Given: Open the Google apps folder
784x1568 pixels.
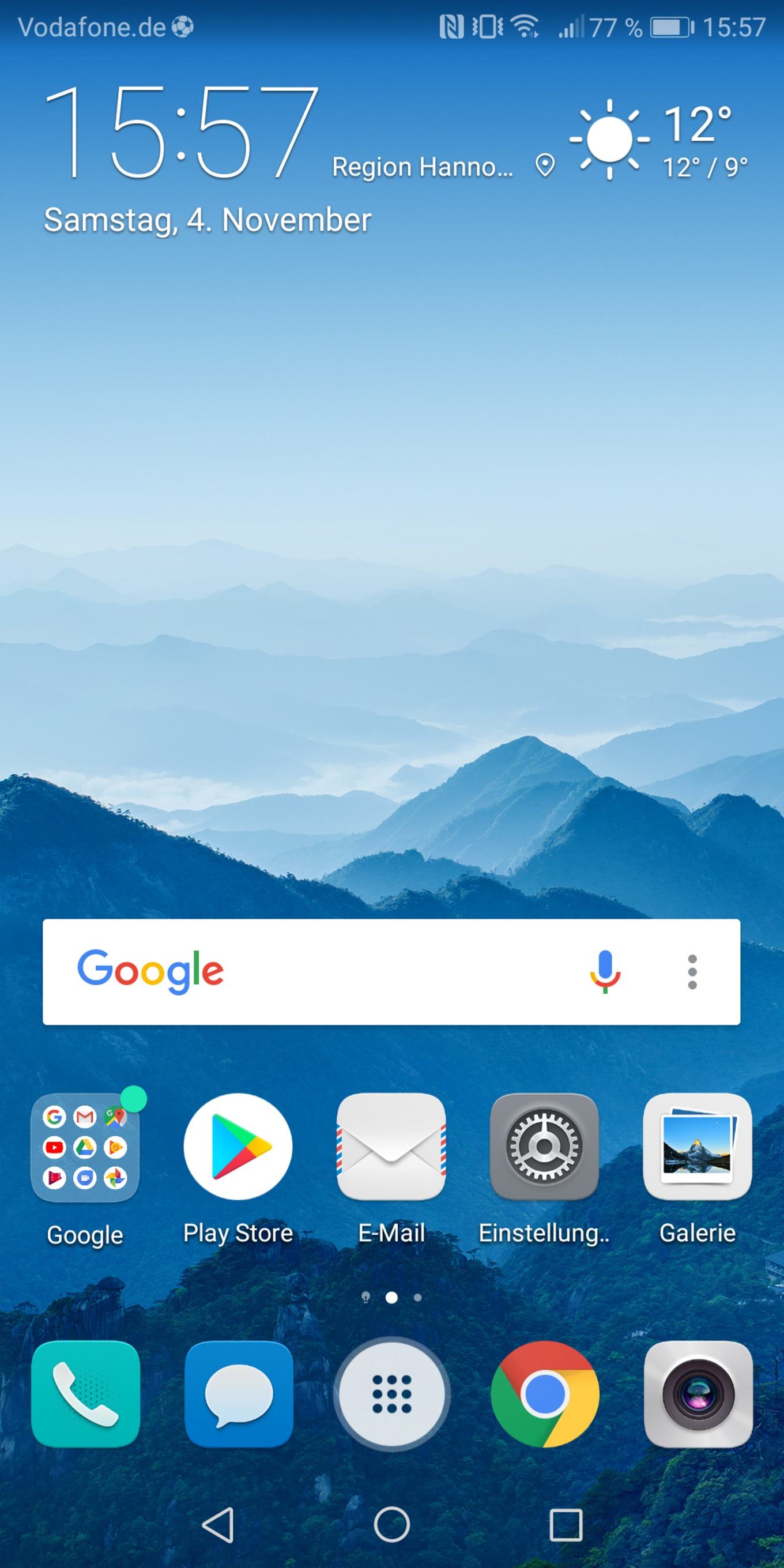Looking at the screenshot, I should [x=85, y=1147].
